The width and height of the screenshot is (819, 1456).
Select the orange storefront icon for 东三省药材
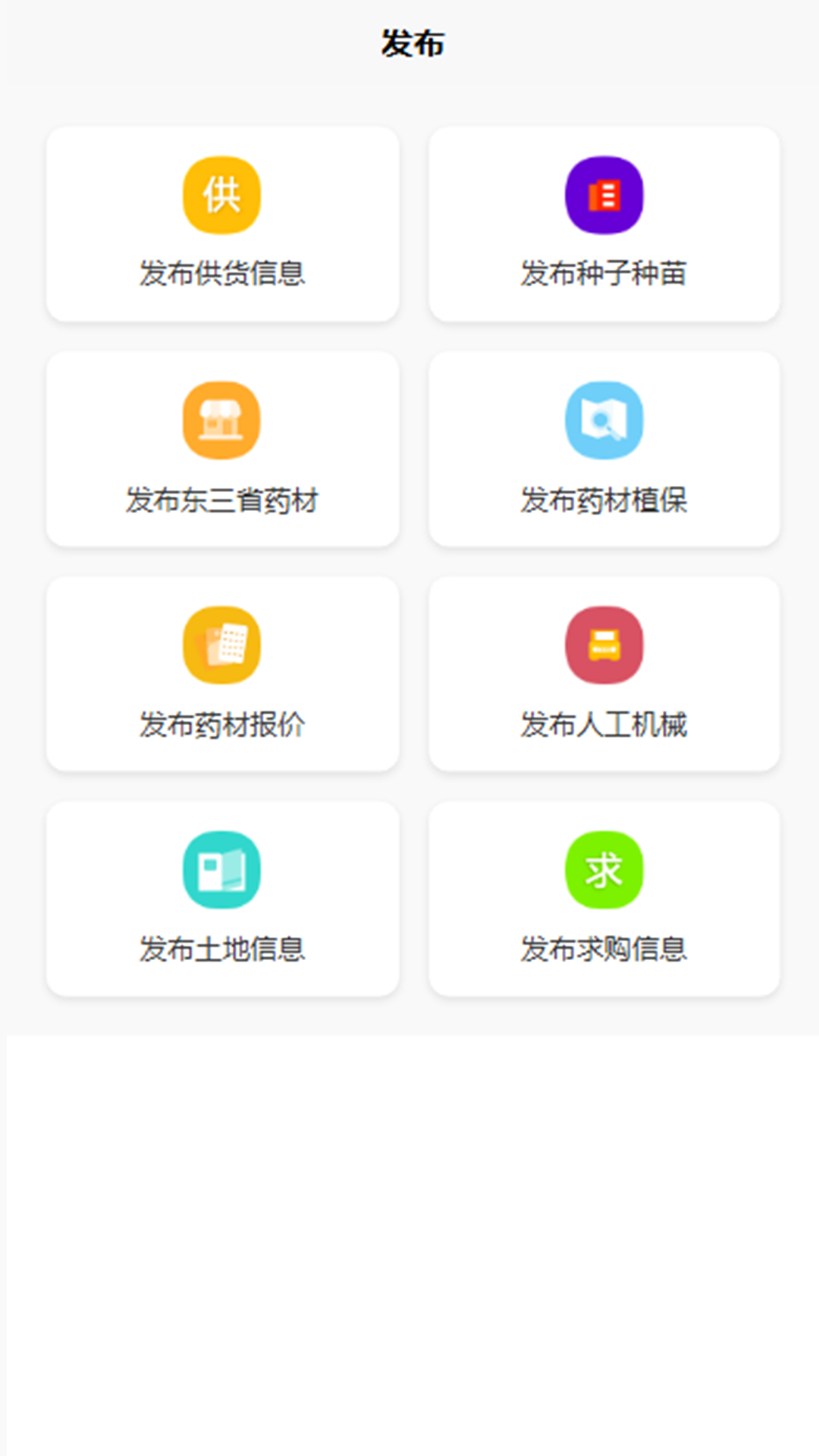pos(221,419)
